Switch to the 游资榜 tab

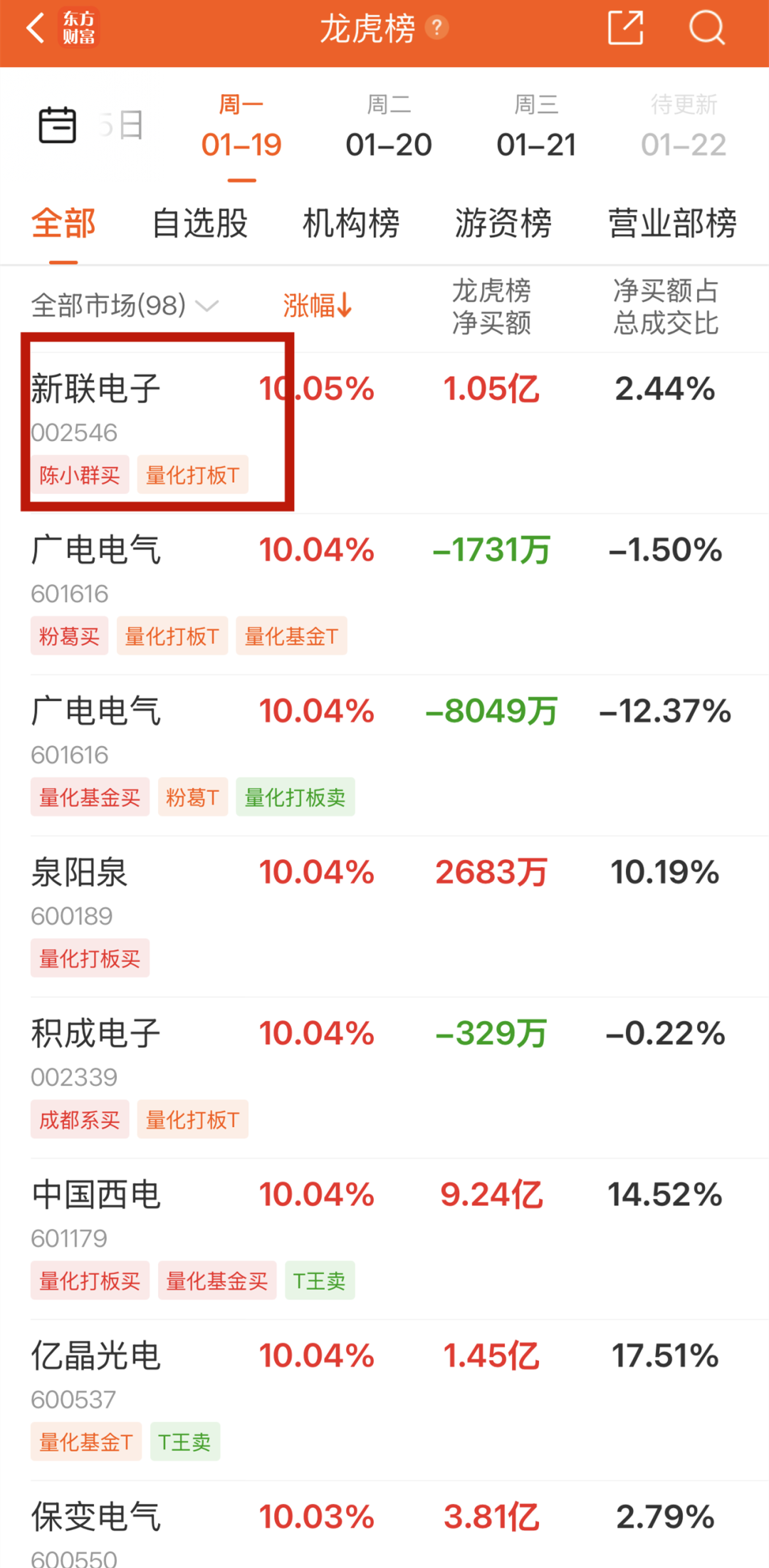click(x=503, y=224)
